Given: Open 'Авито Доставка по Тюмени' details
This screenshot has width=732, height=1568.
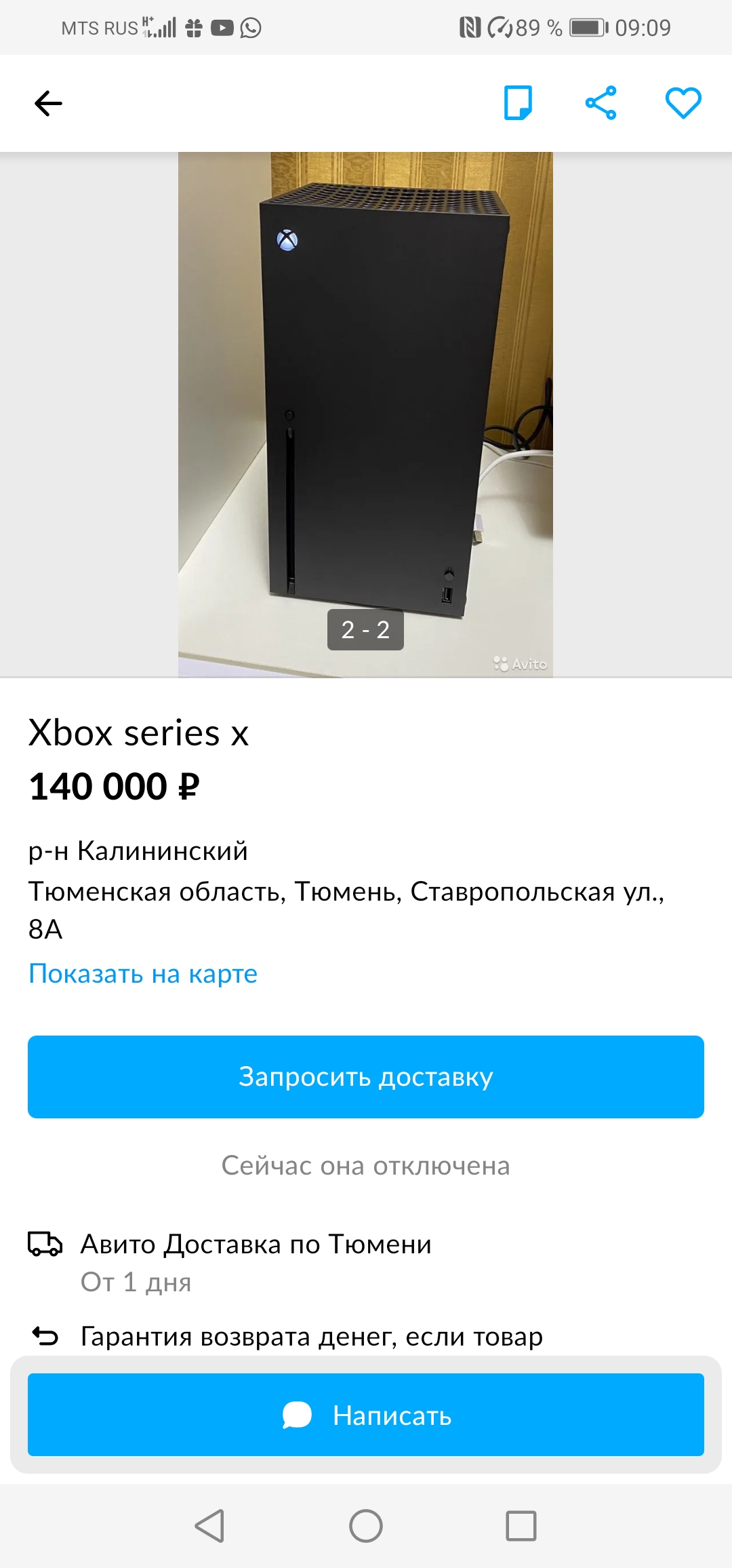Looking at the screenshot, I should tap(256, 1244).
